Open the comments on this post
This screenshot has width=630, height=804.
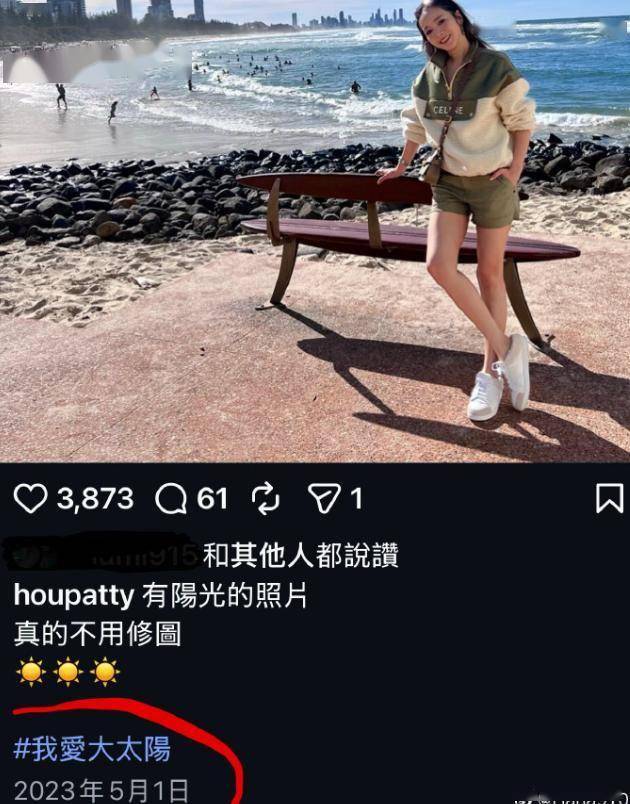point(172,497)
